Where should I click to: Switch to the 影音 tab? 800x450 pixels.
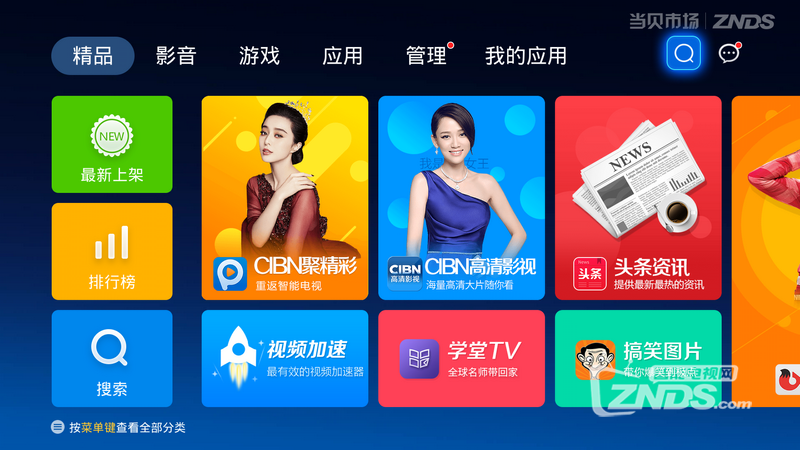(176, 55)
